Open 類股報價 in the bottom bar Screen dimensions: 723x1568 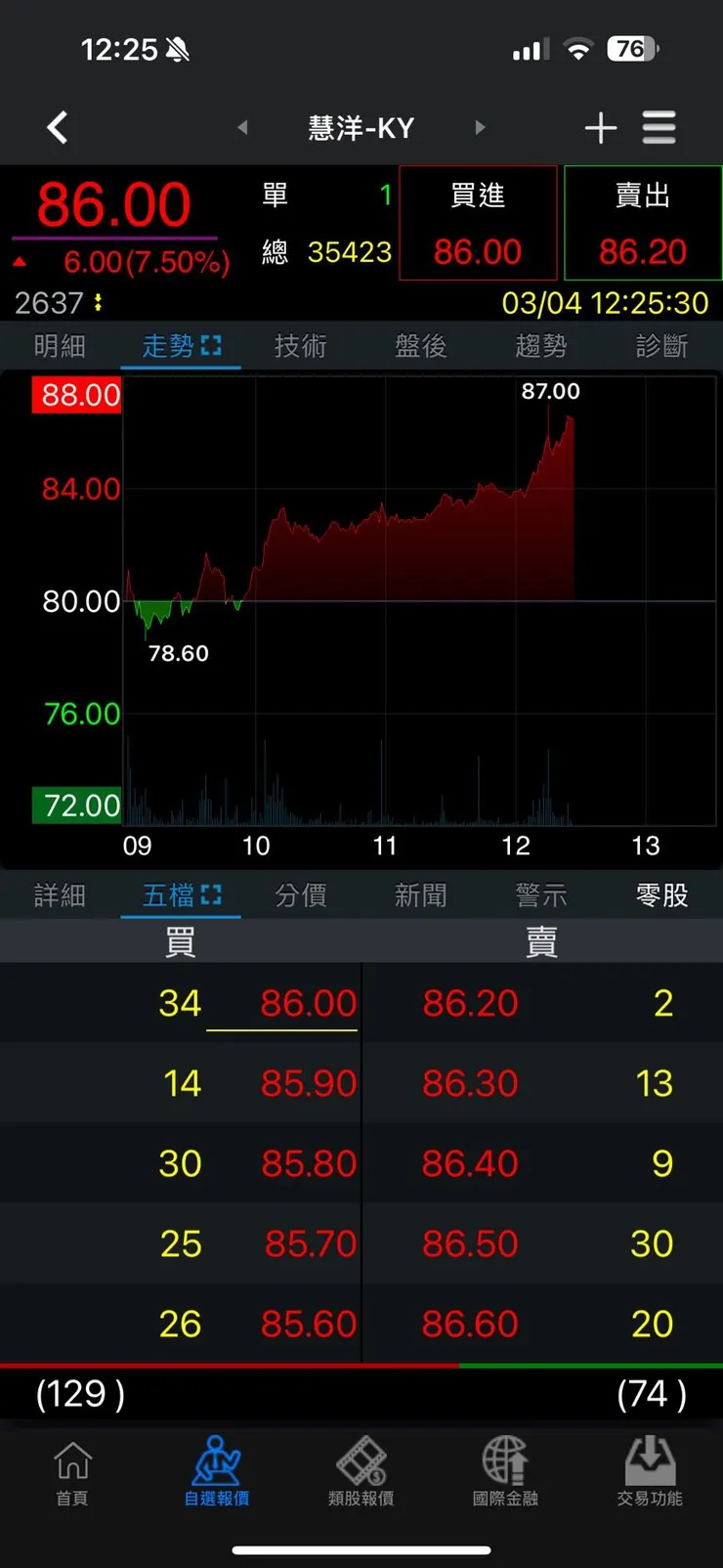tap(361, 1472)
